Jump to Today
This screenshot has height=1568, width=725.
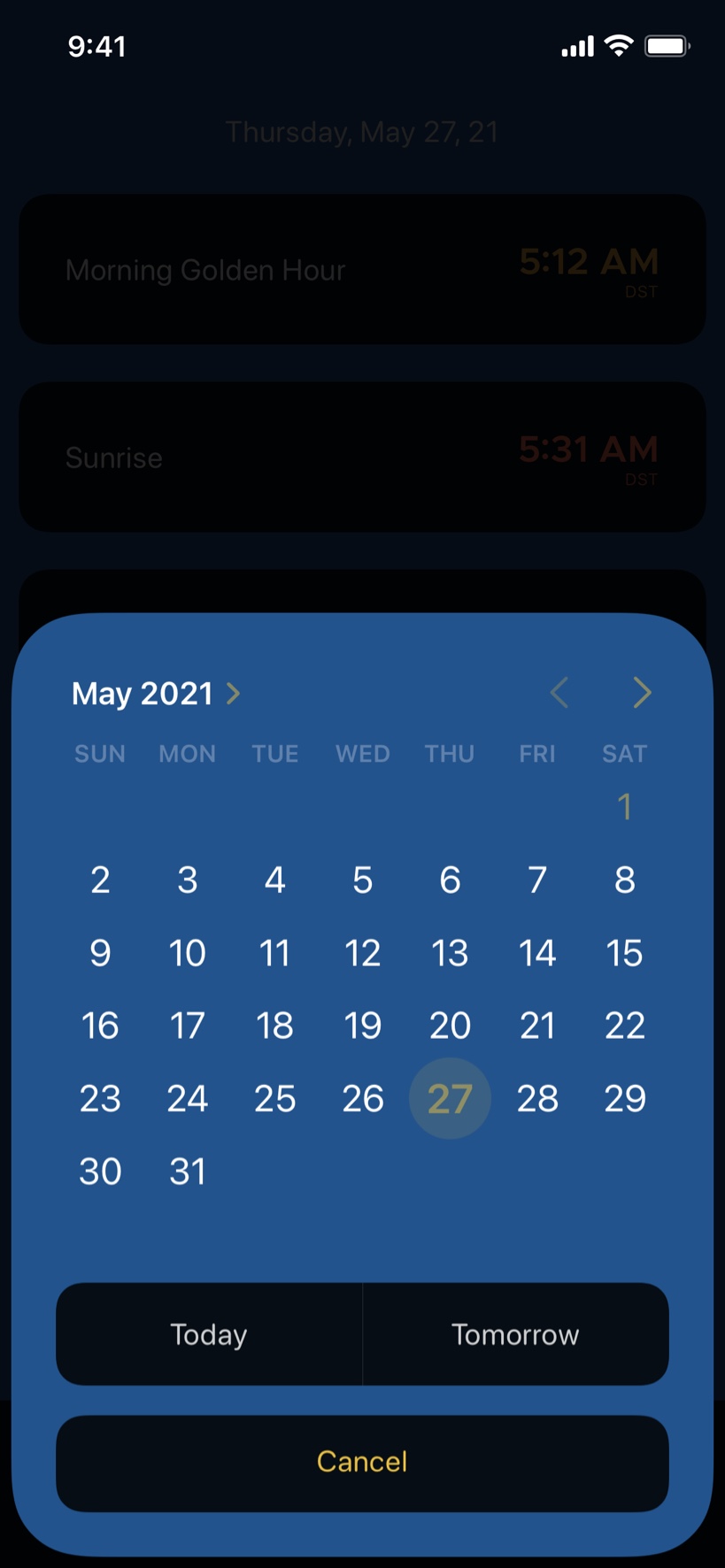(209, 1334)
